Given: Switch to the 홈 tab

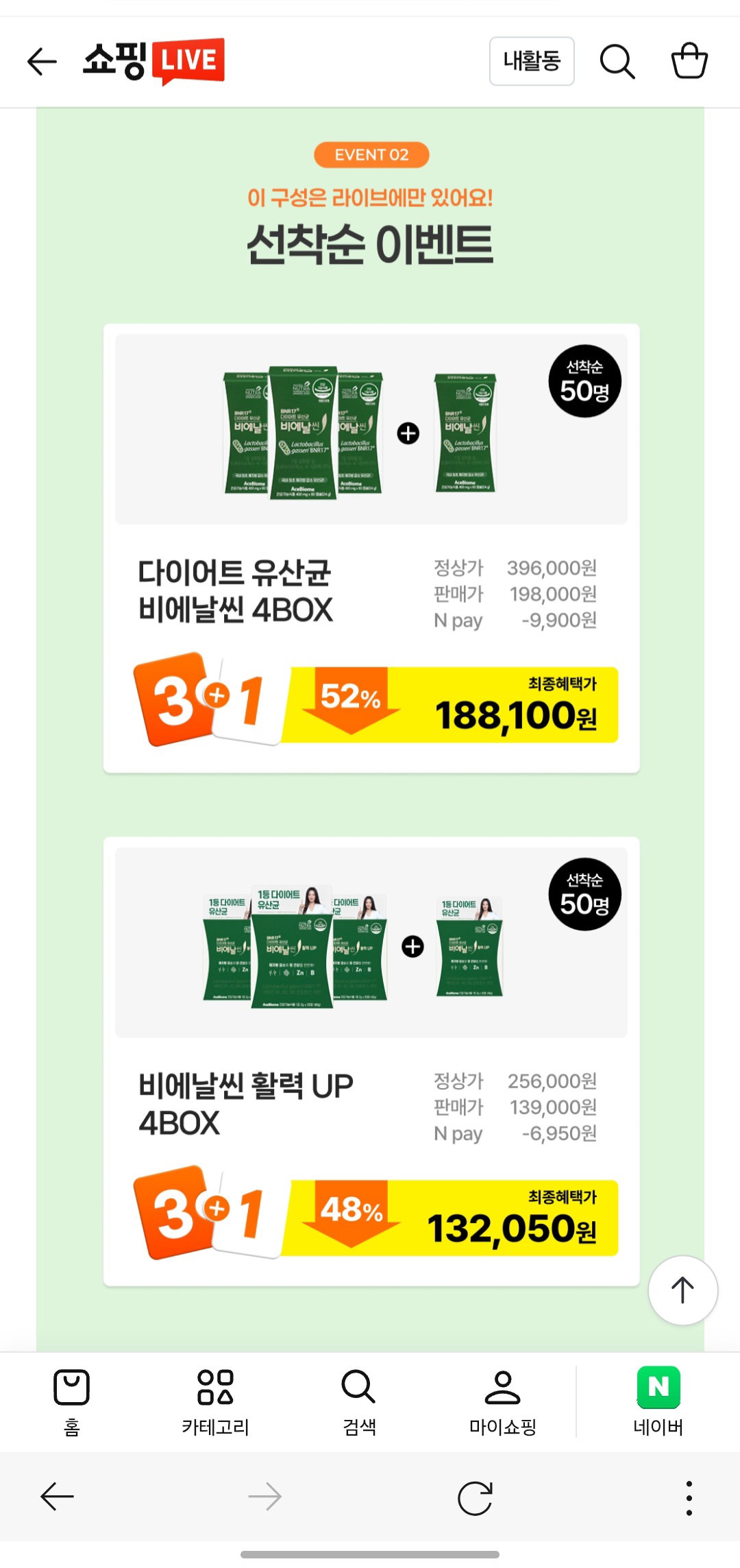Looking at the screenshot, I should pos(72,1402).
